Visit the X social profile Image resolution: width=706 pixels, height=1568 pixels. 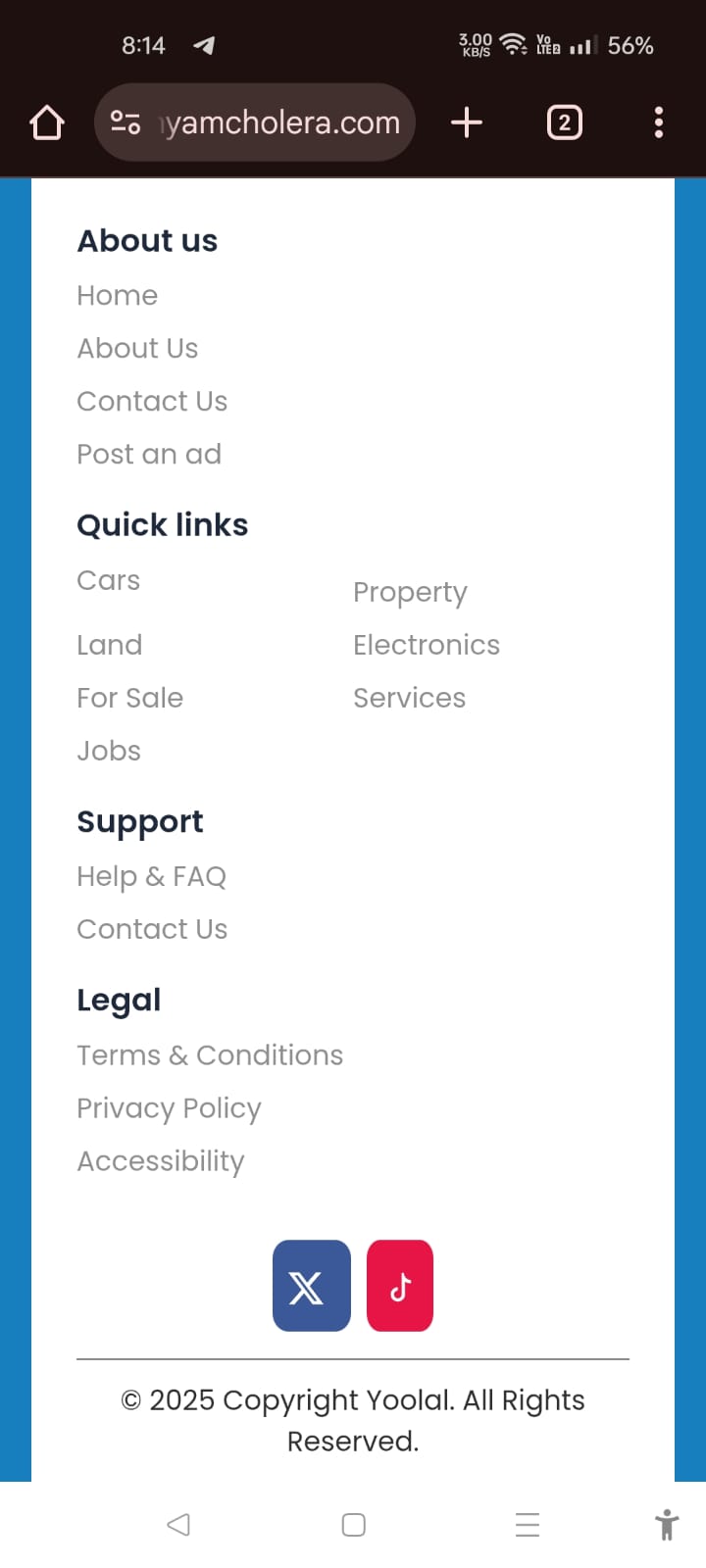click(311, 1286)
